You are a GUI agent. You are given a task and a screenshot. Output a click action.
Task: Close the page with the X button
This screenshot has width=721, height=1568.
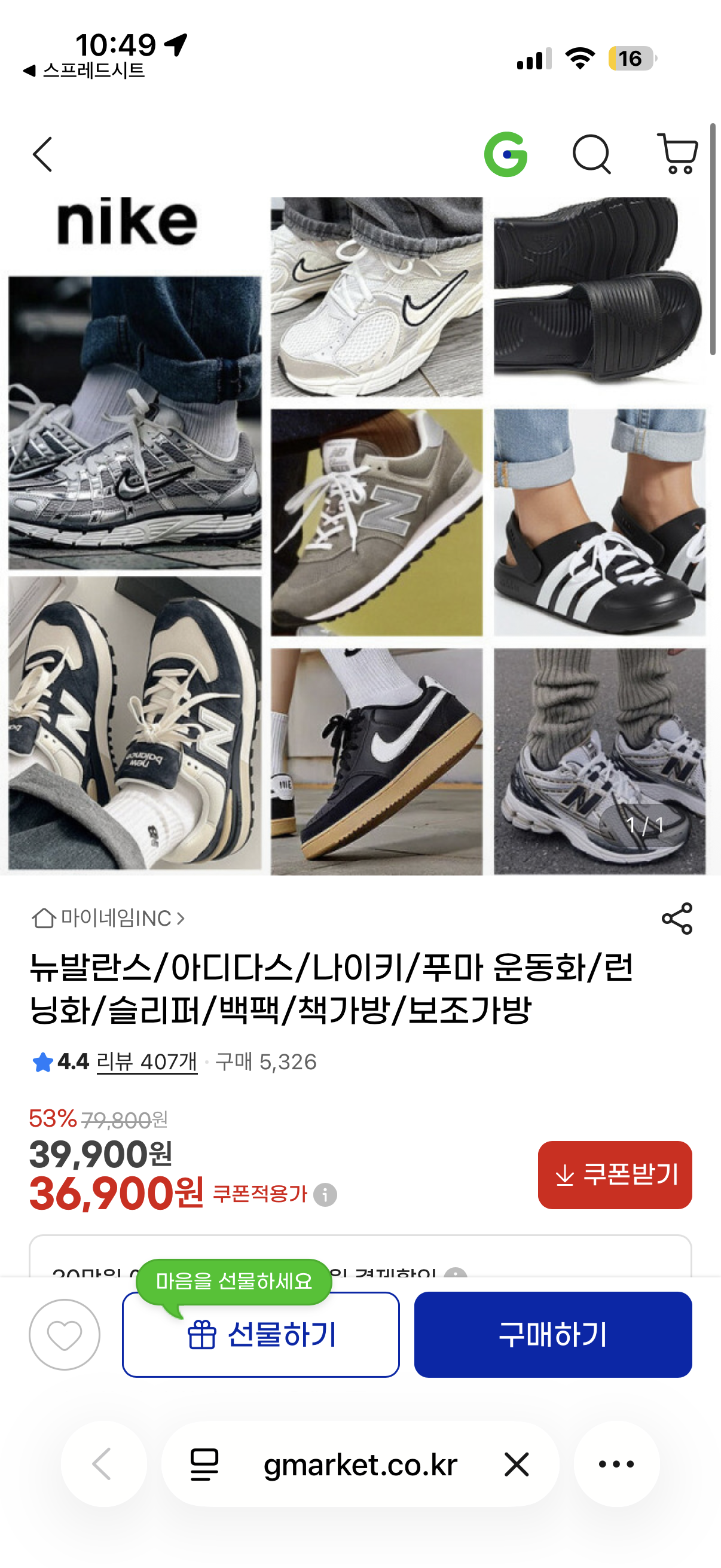pos(517,1464)
